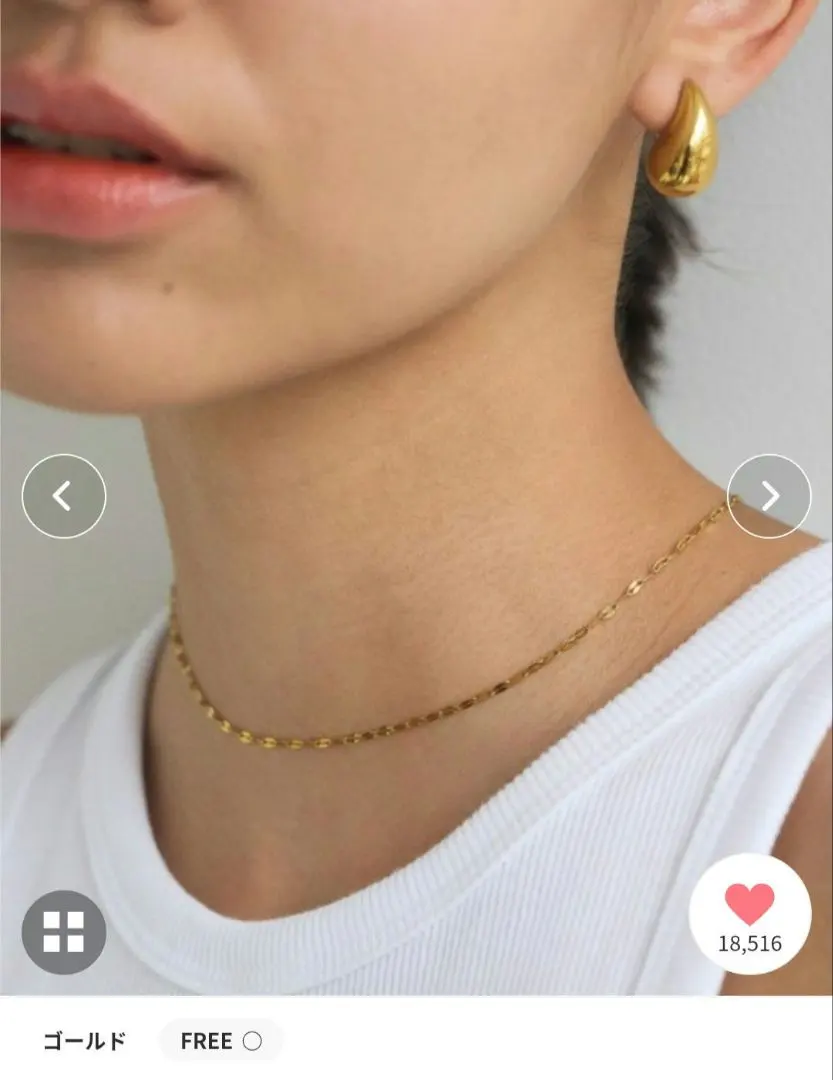
Task: Like this item with the heart
Action: click(749, 906)
